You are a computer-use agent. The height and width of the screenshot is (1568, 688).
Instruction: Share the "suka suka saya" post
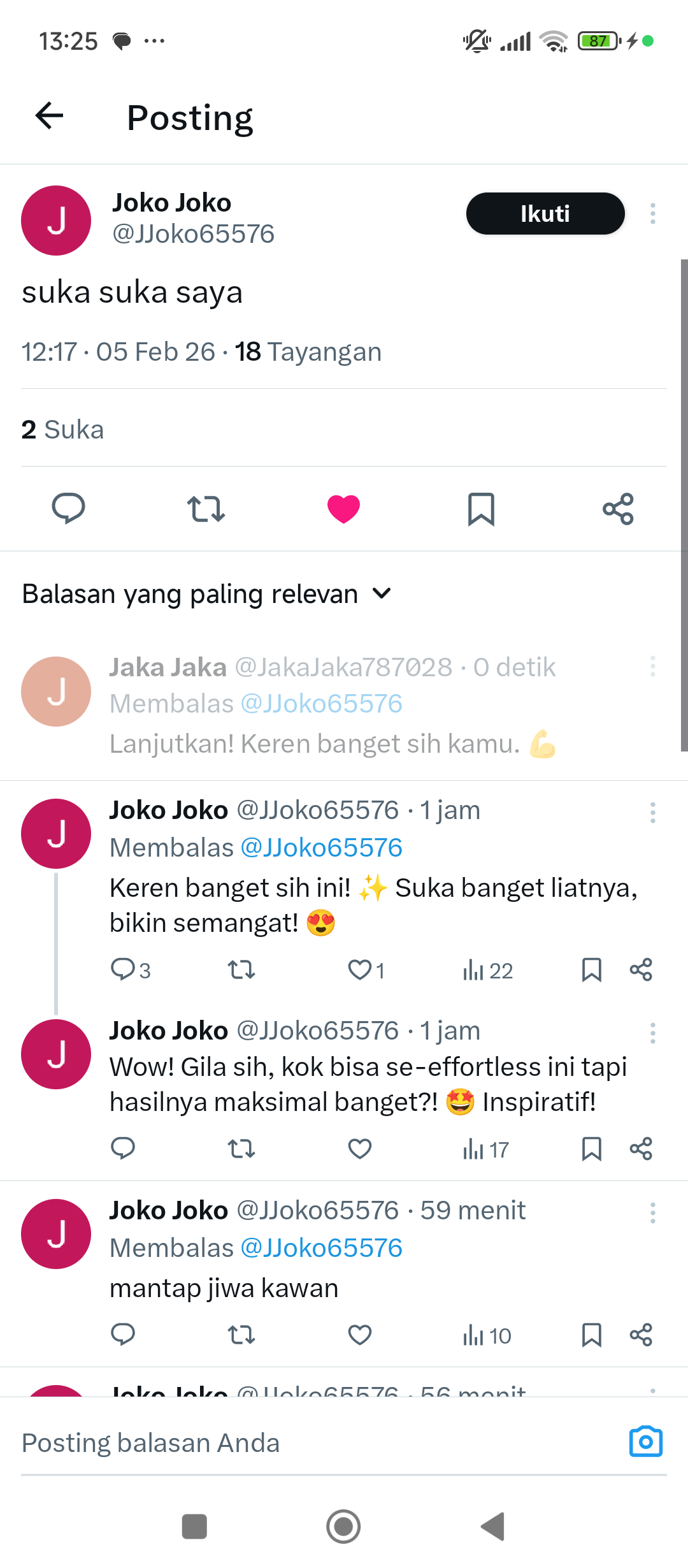click(x=618, y=509)
